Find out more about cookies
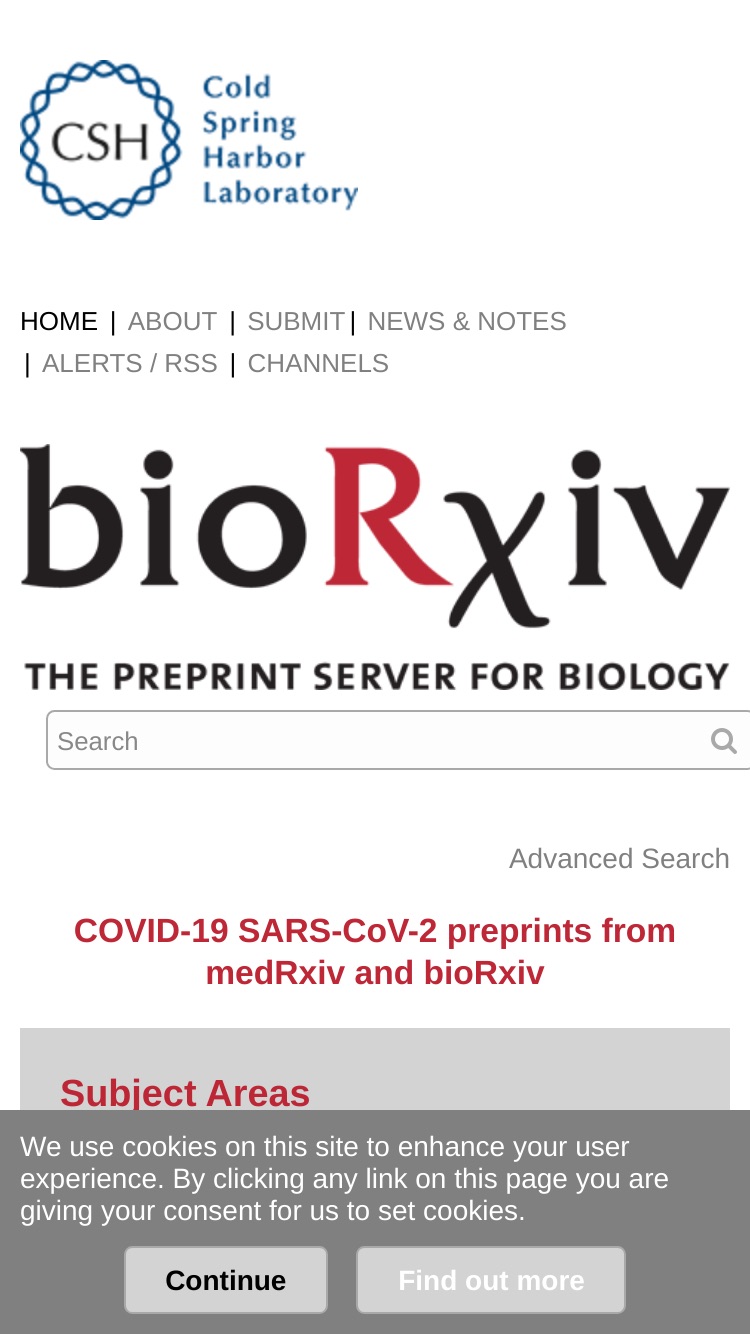Viewport: 750px width, 1334px height. pyautogui.click(x=491, y=1280)
